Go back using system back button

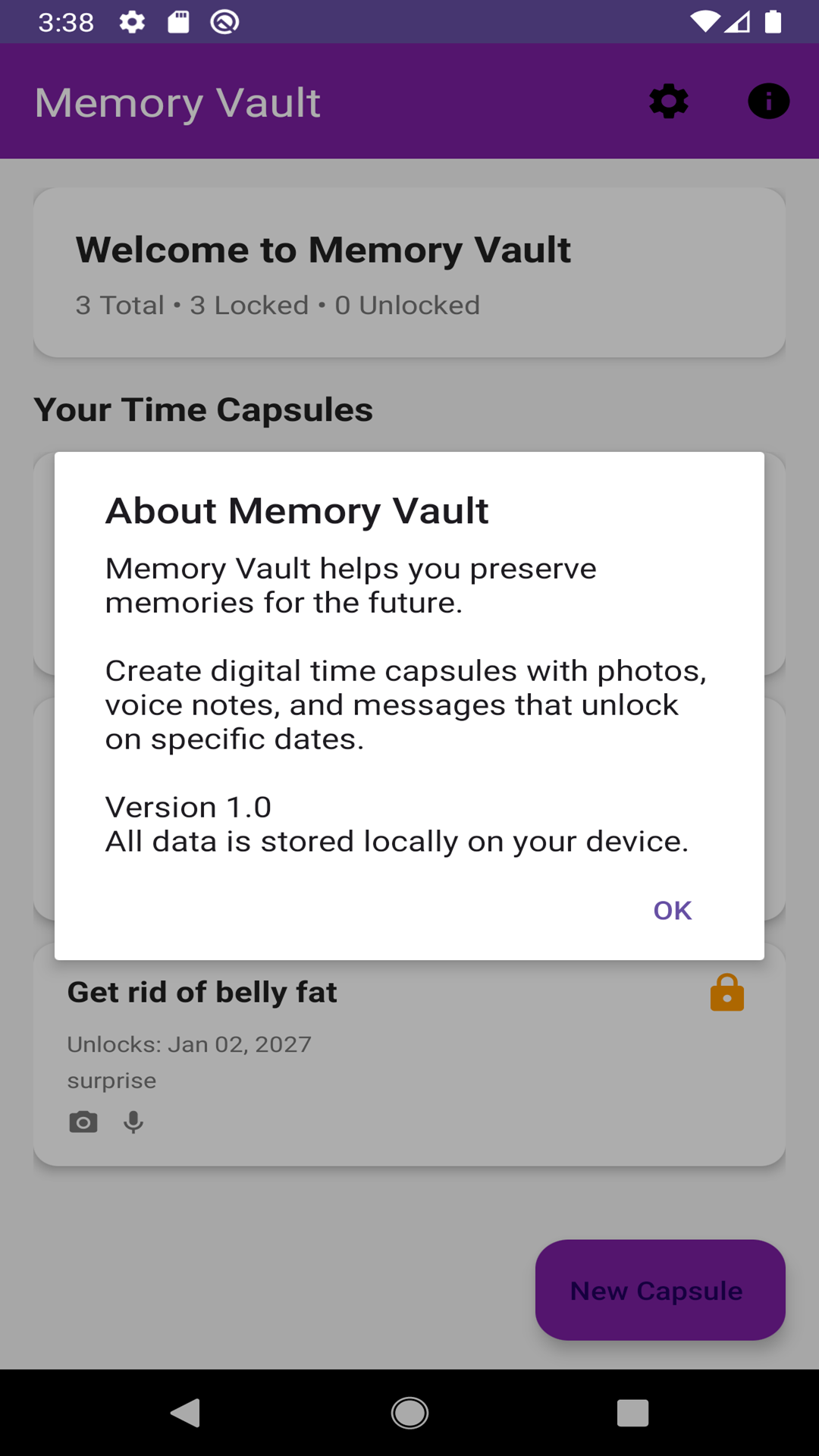[x=186, y=1414]
